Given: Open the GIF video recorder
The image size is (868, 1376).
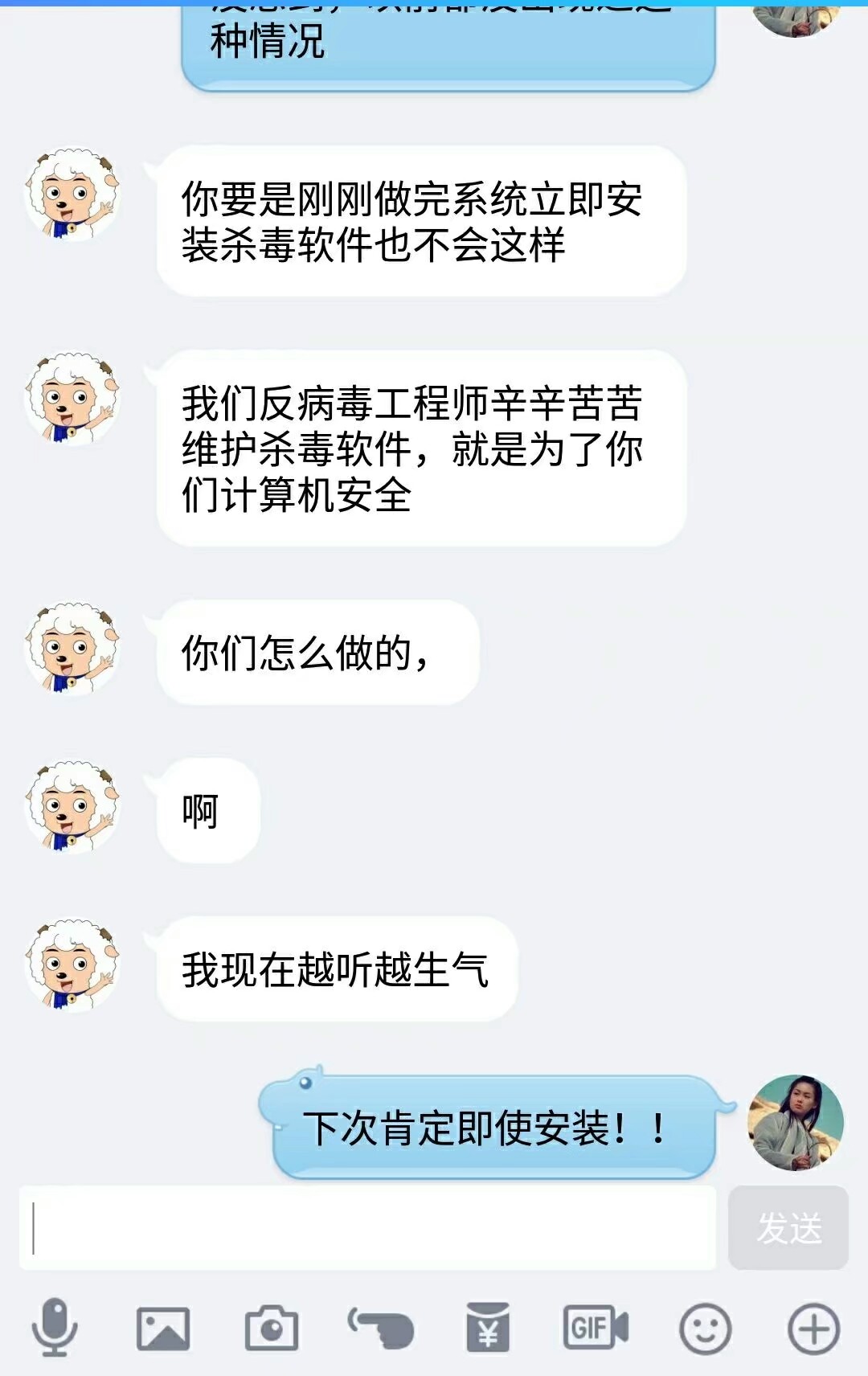Looking at the screenshot, I should [x=596, y=1328].
